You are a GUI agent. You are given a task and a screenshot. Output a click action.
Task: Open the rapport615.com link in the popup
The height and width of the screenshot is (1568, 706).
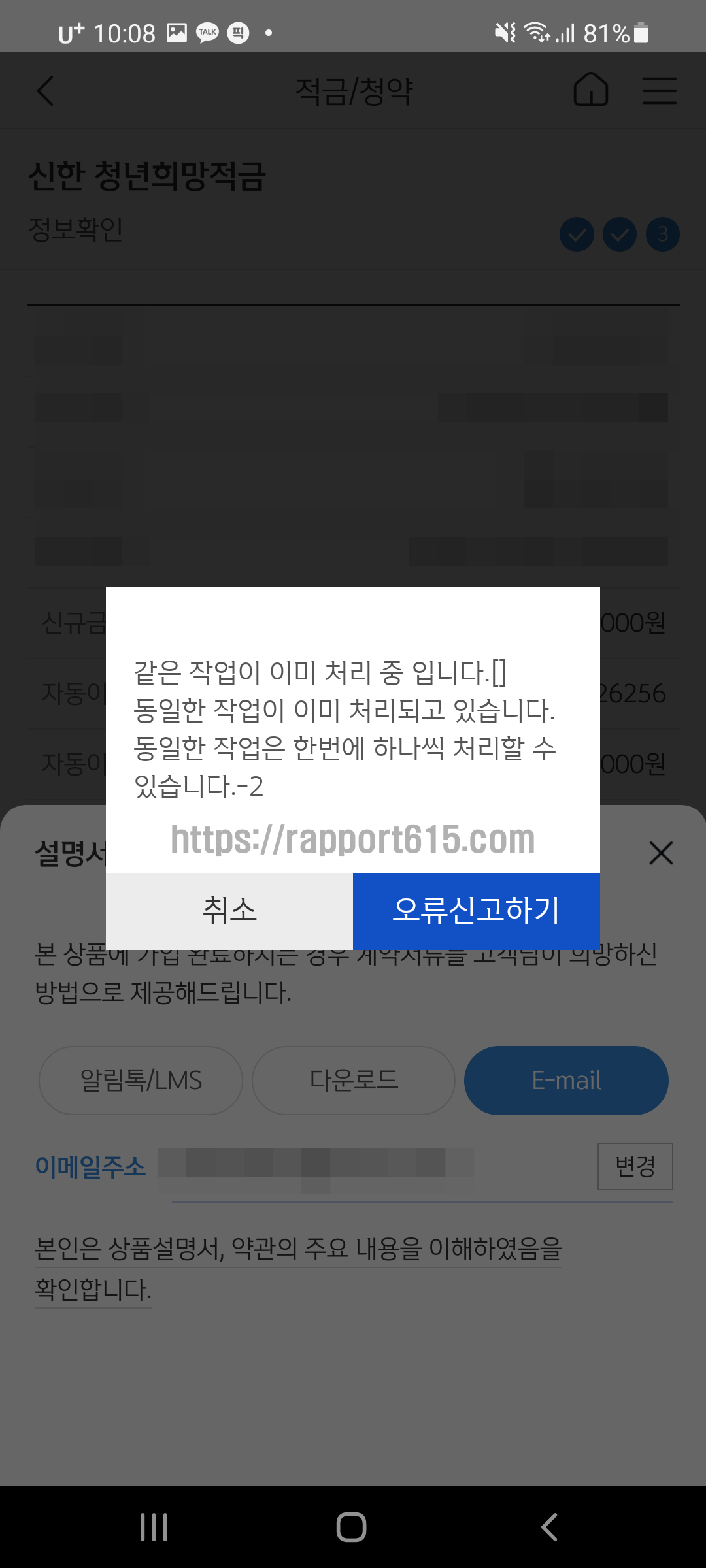tap(353, 840)
